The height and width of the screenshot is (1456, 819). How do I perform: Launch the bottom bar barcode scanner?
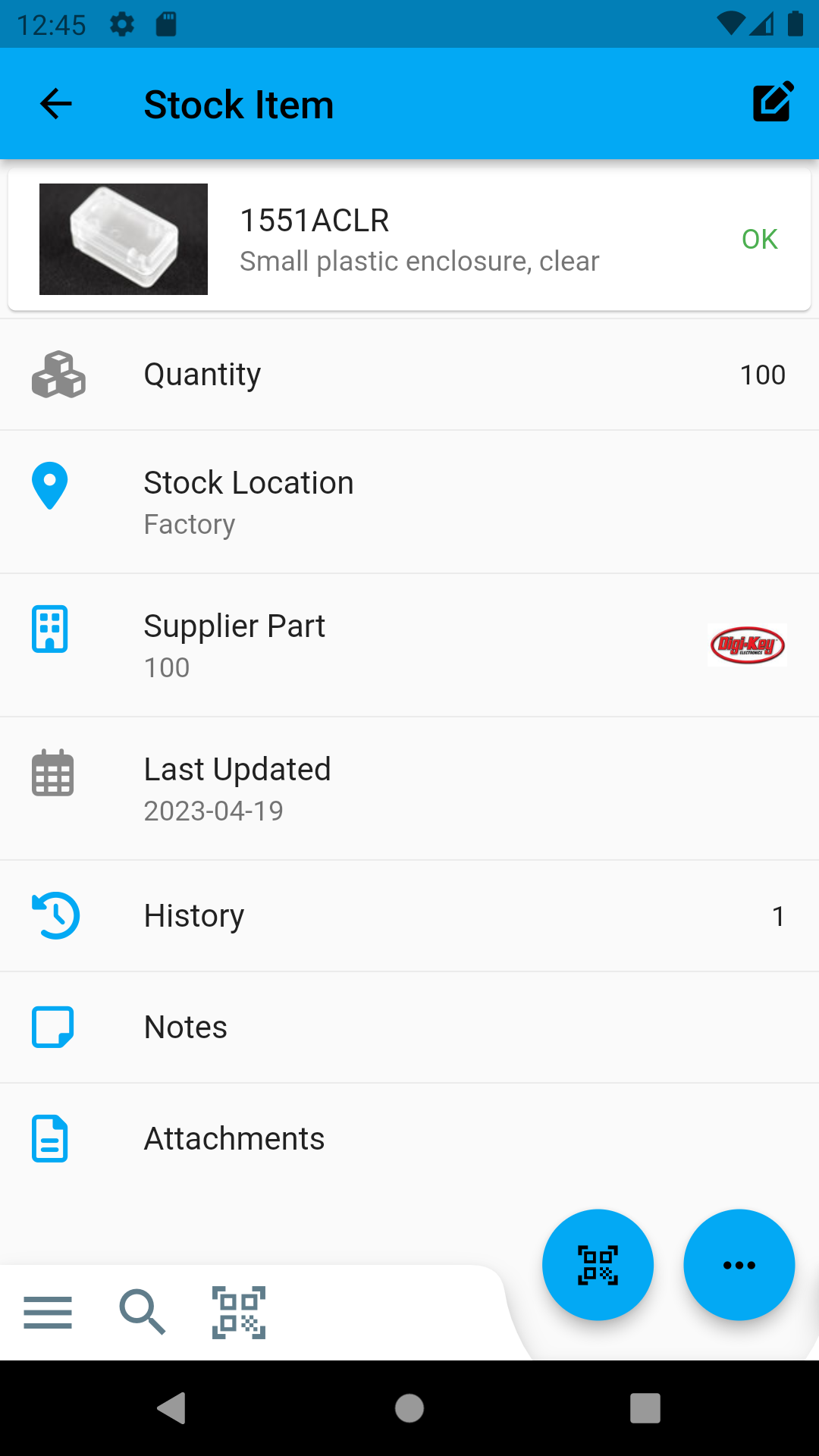pos(239,1313)
